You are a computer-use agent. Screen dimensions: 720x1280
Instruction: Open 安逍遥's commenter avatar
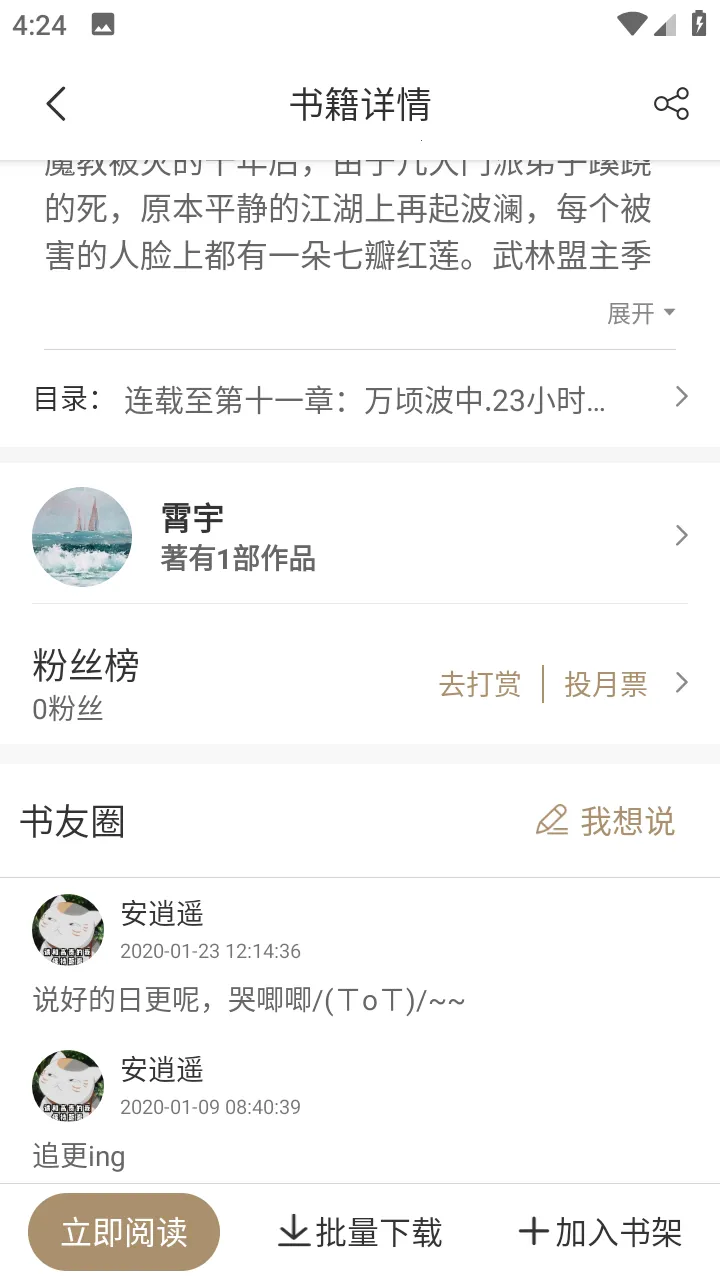[x=68, y=930]
